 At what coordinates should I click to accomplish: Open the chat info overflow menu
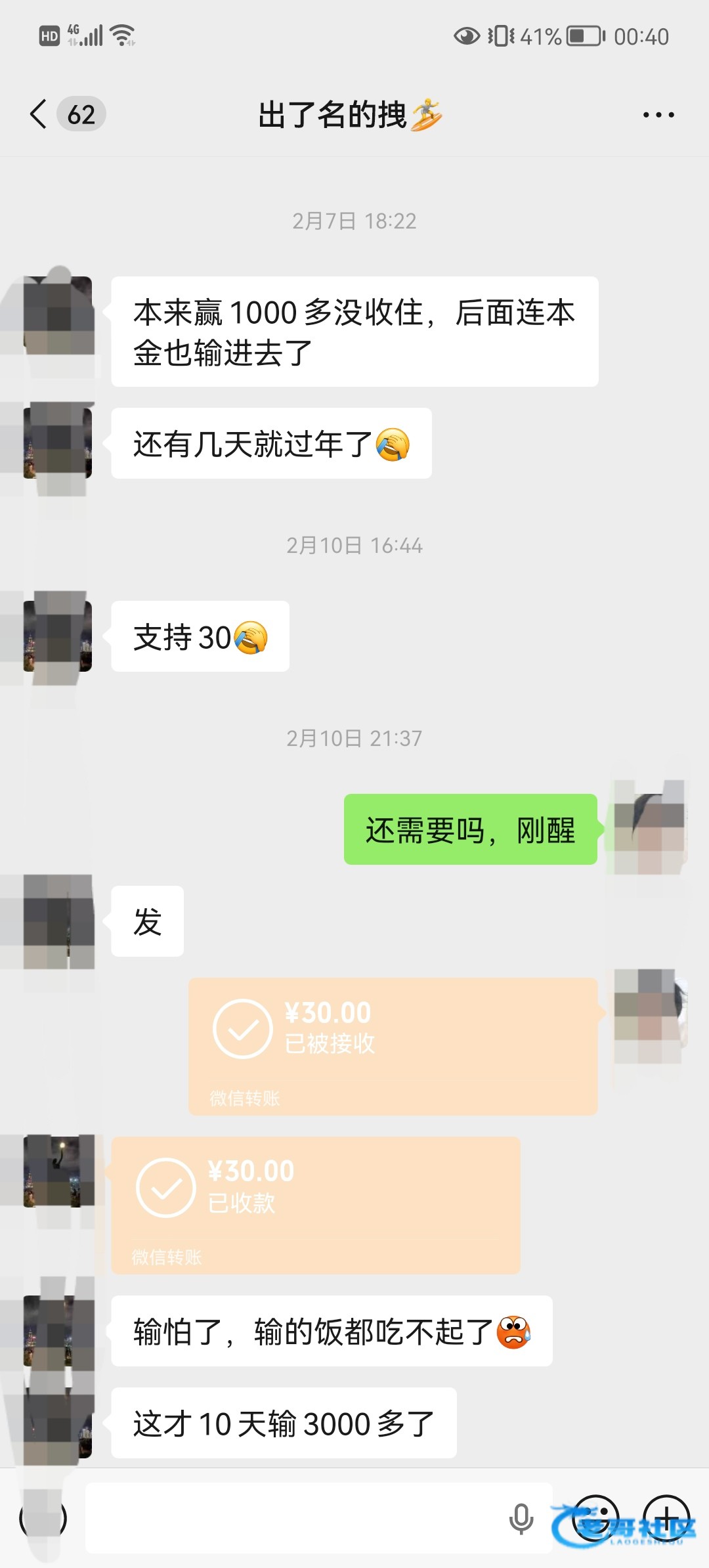658,115
